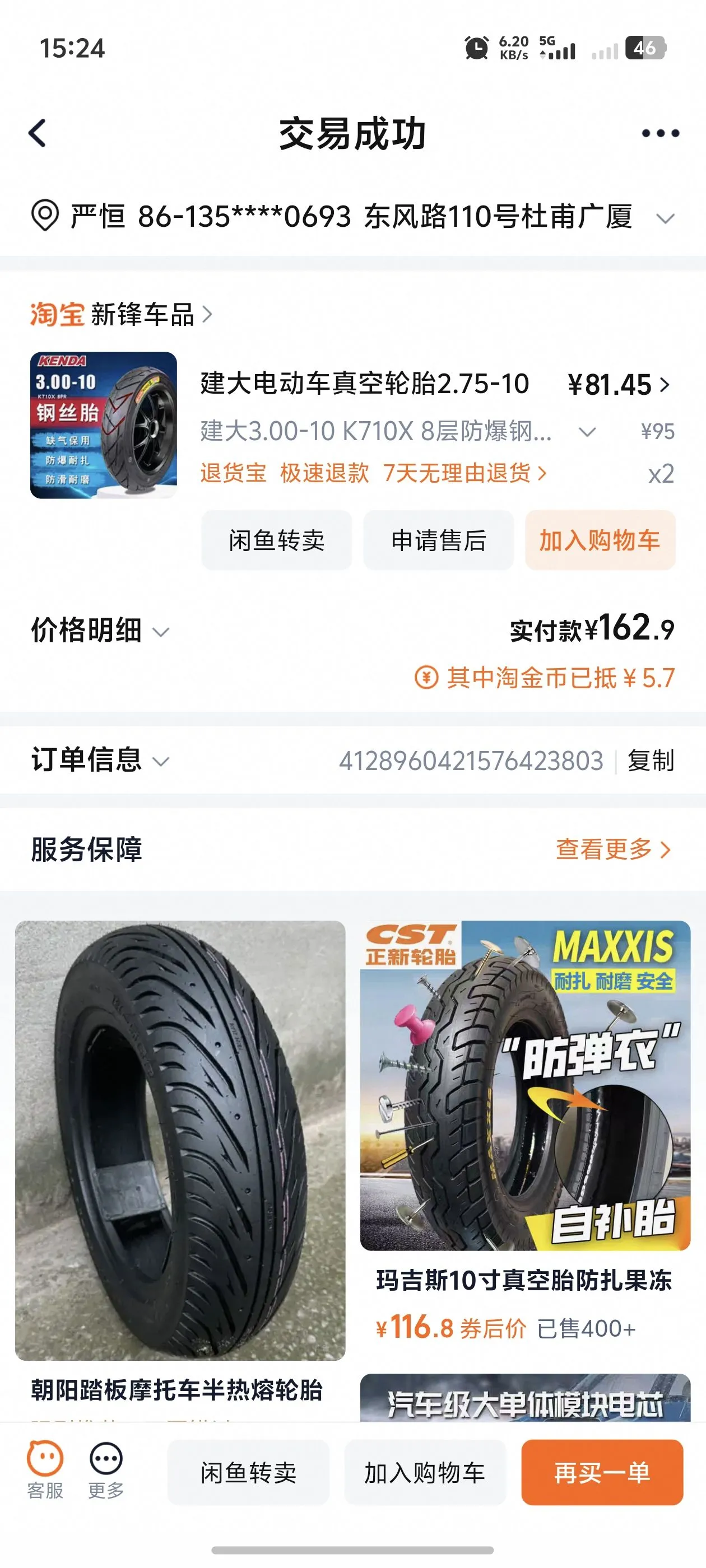Screen dimensions: 706x1568
Task: Go back from the 交易成功 page
Action: click(38, 133)
